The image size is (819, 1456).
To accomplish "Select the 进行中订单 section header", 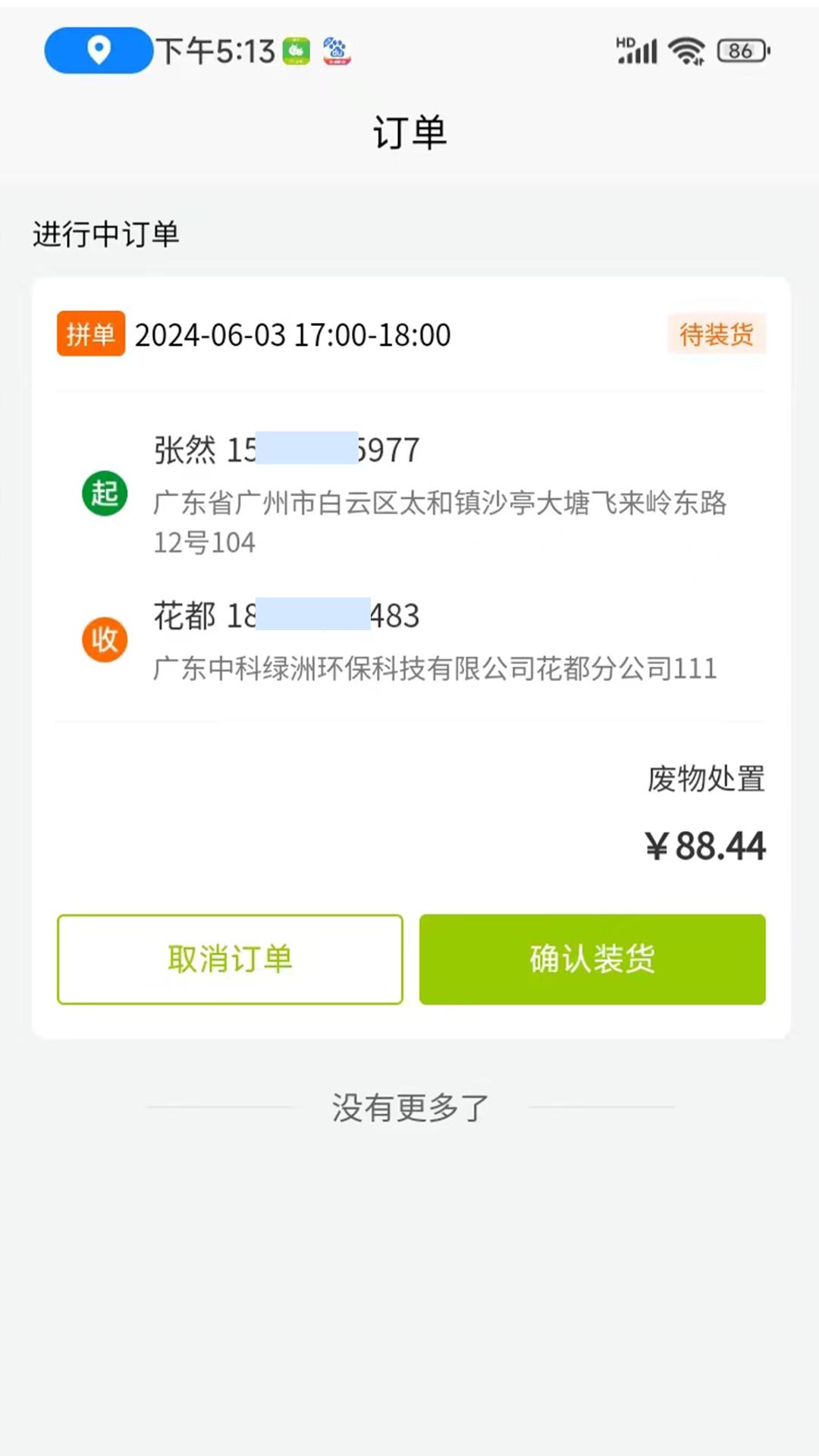I will pyautogui.click(x=105, y=234).
